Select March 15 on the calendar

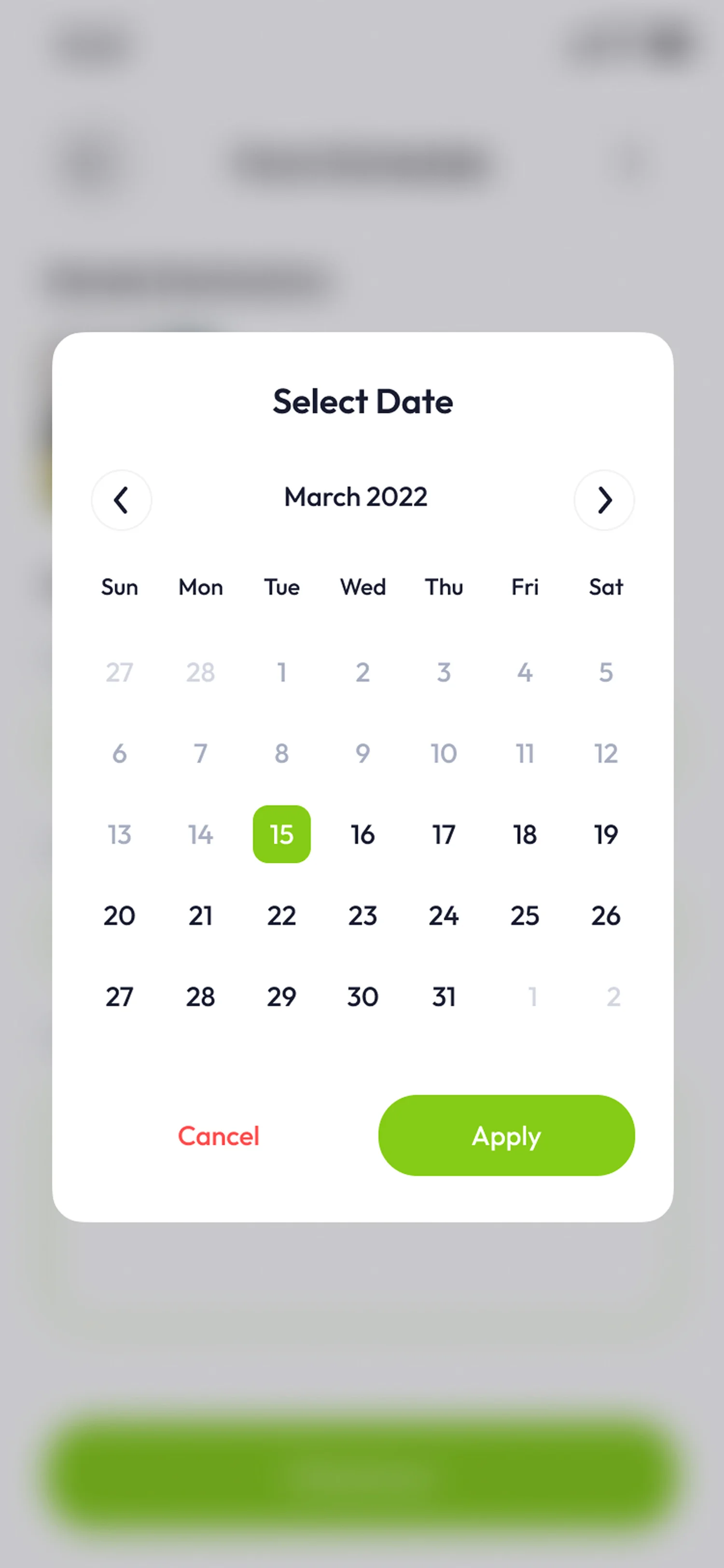pos(281,834)
